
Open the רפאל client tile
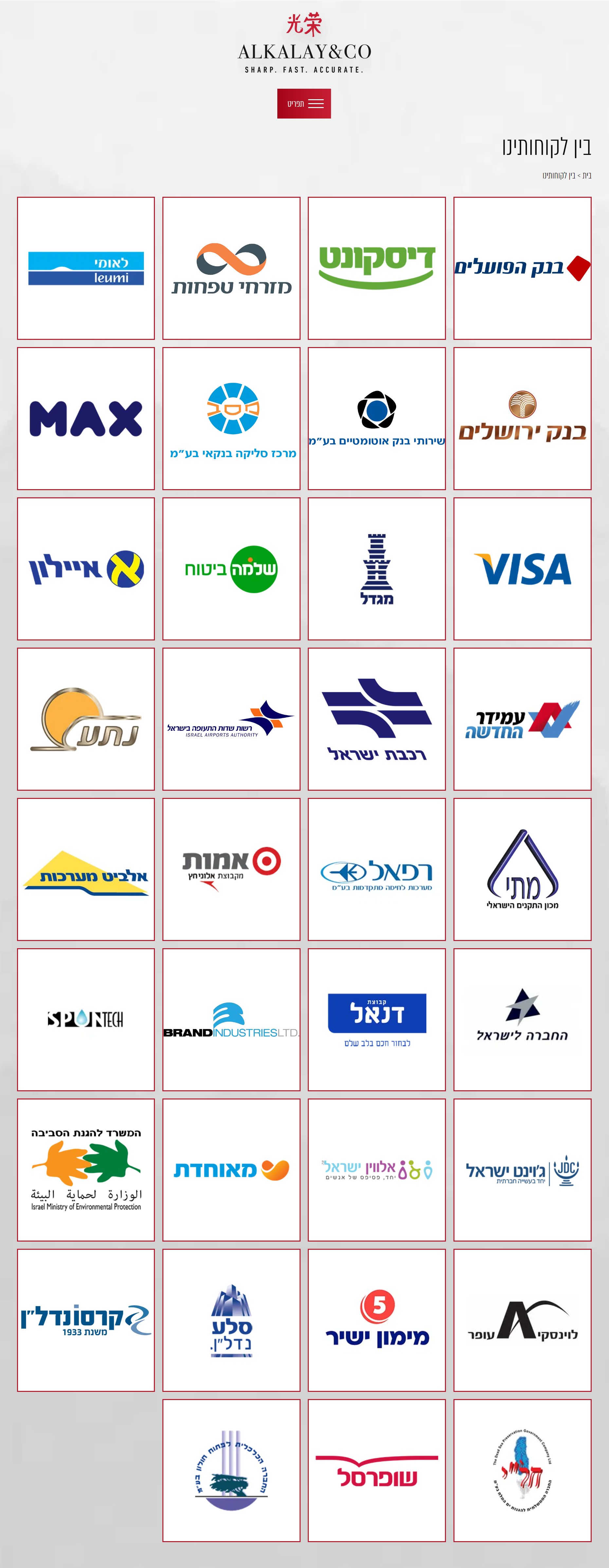click(376, 870)
